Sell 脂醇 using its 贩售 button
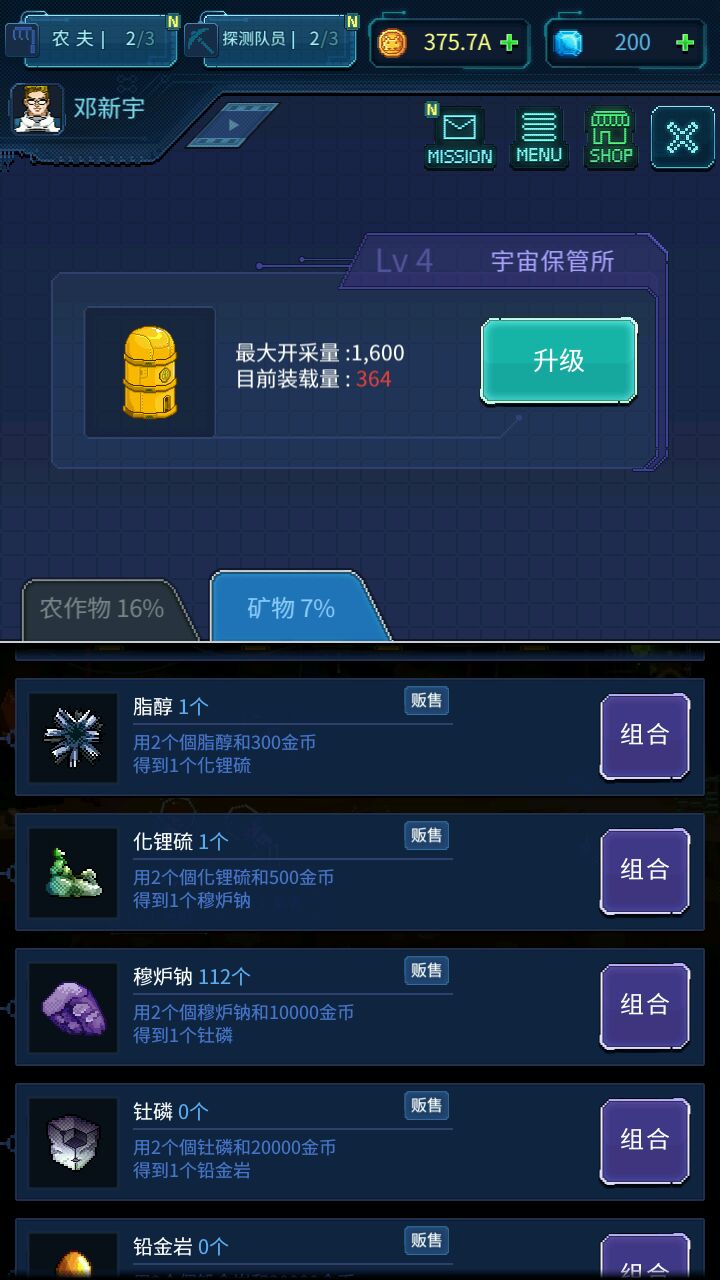 427,701
